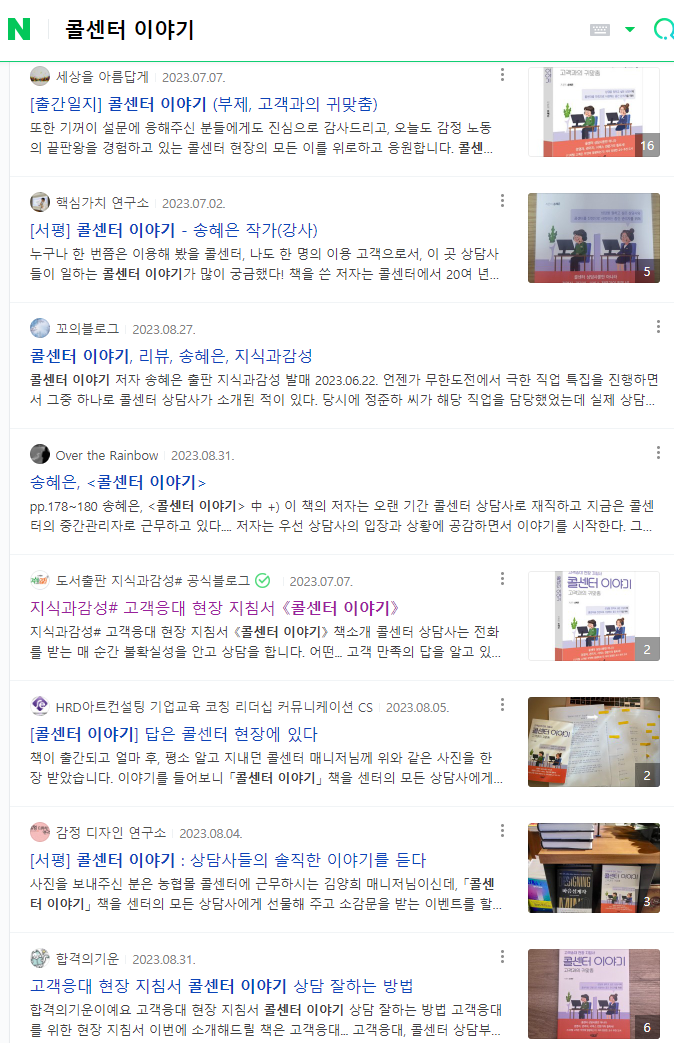The height and width of the screenshot is (1043, 674).
Task: Open more options on the 감정 디자인 연구소 post
Action: (x=502, y=830)
